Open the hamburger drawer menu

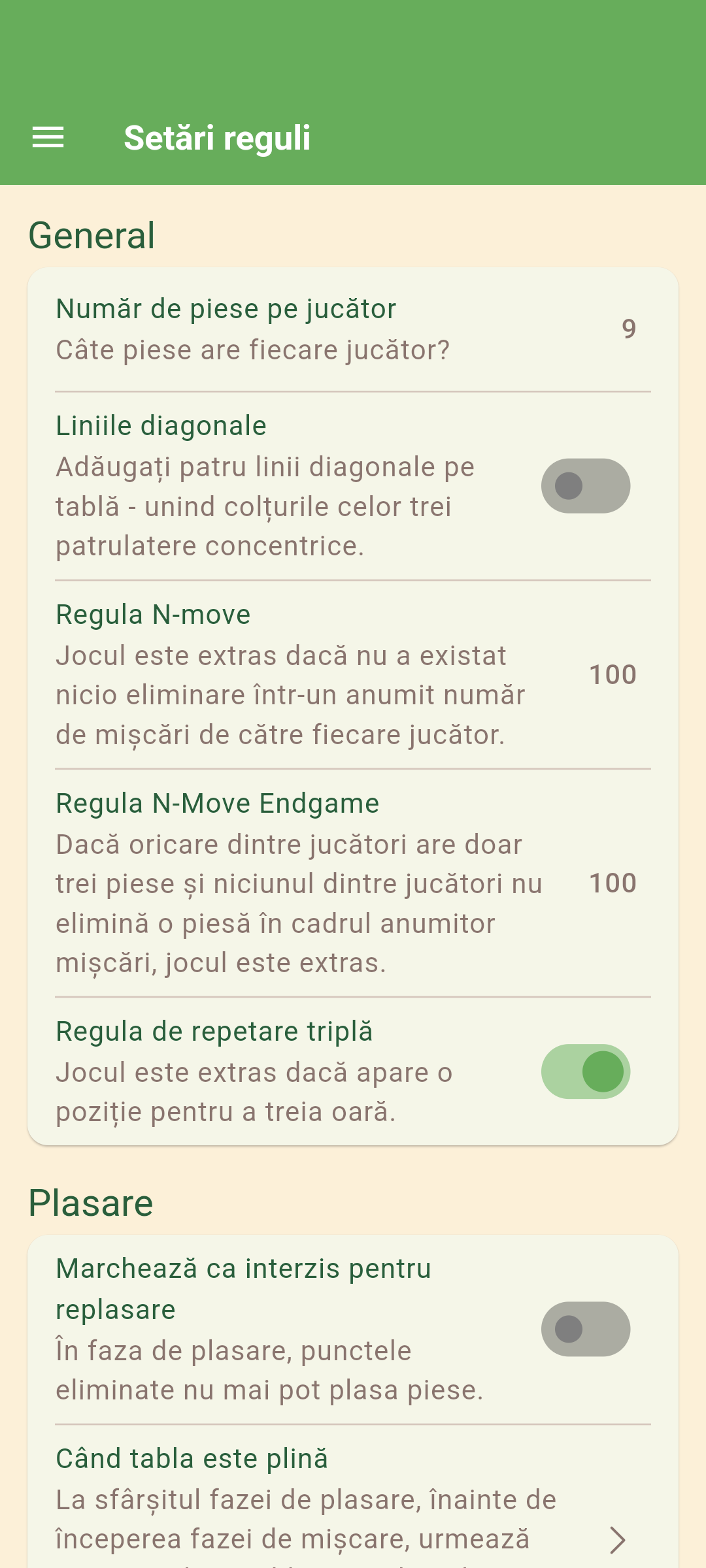click(x=48, y=138)
